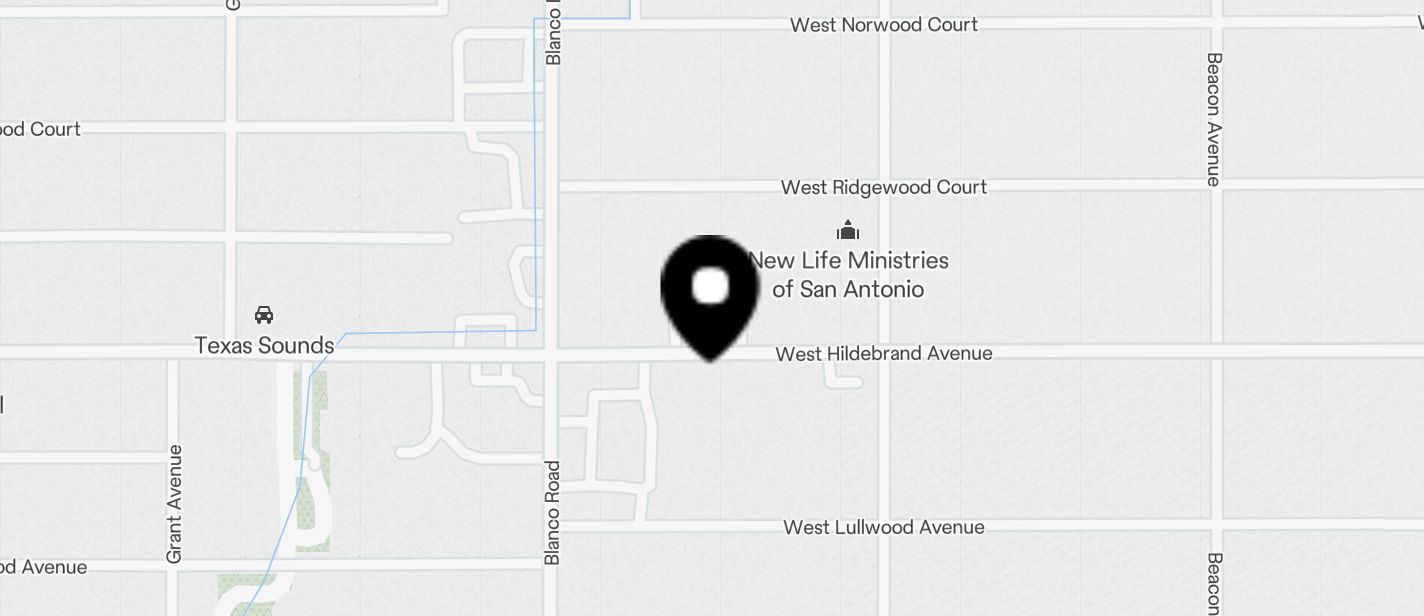The width and height of the screenshot is (1424, 616).
Task: Select the Texas Sounds map place
Action: (x=264, y=345)
